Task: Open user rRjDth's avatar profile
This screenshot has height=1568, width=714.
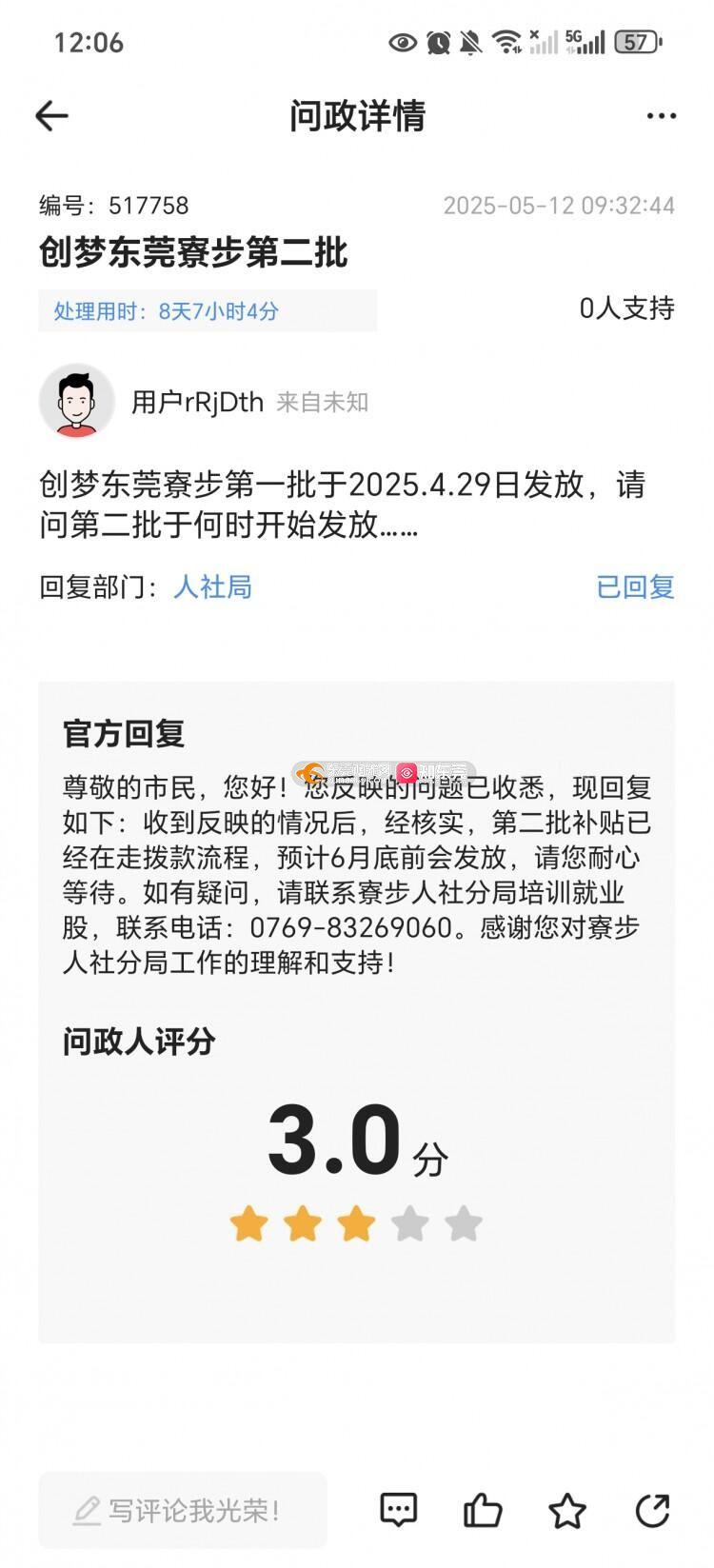Action: tap(76, 402)
